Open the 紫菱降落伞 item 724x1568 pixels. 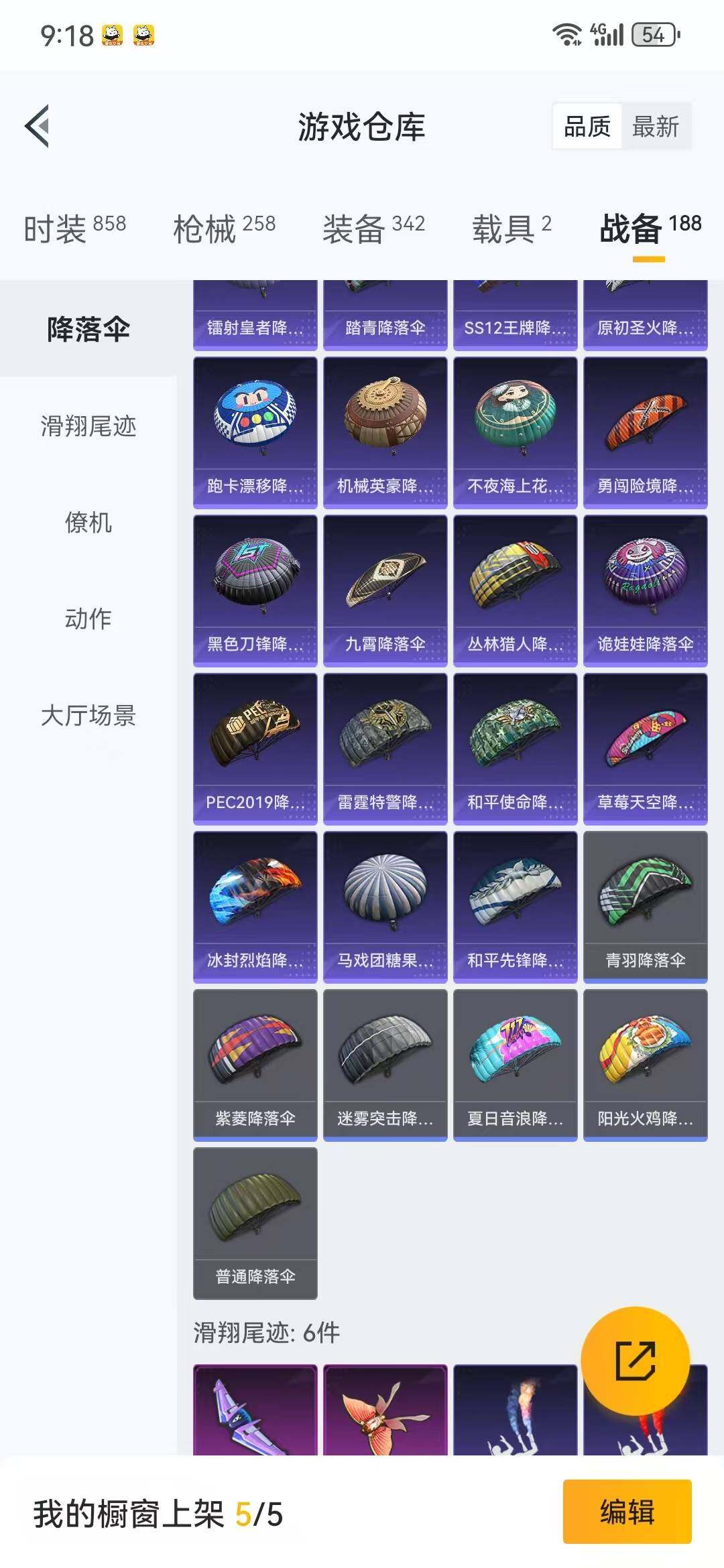pyautogui.click(x=255, y=1064)
